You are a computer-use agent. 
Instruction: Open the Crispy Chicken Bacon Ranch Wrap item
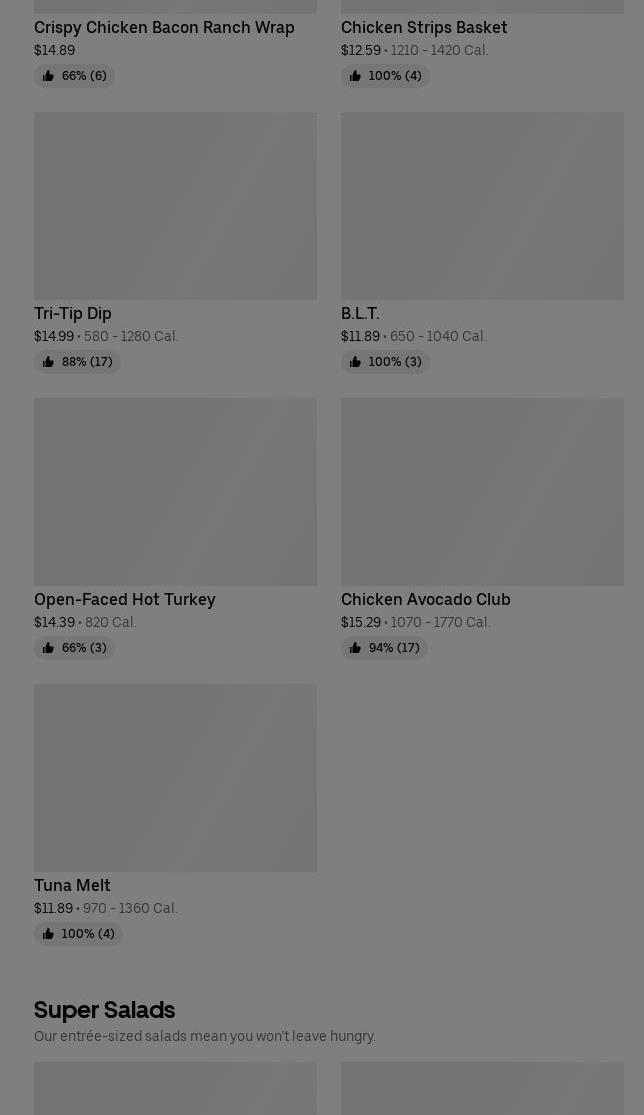(x=164, y=28)
